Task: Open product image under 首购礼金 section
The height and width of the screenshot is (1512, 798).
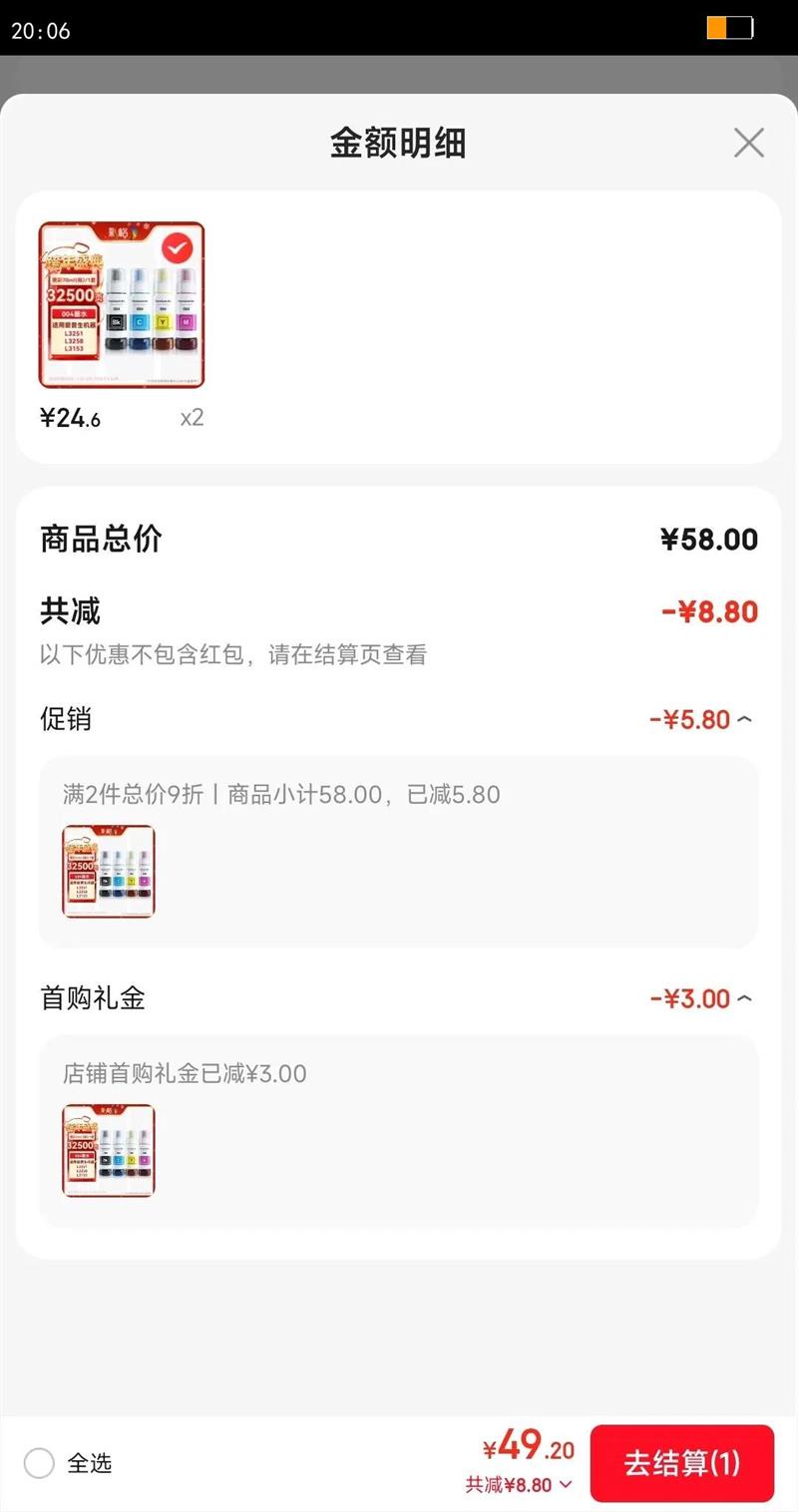Action: click(x=109, y=1150)
